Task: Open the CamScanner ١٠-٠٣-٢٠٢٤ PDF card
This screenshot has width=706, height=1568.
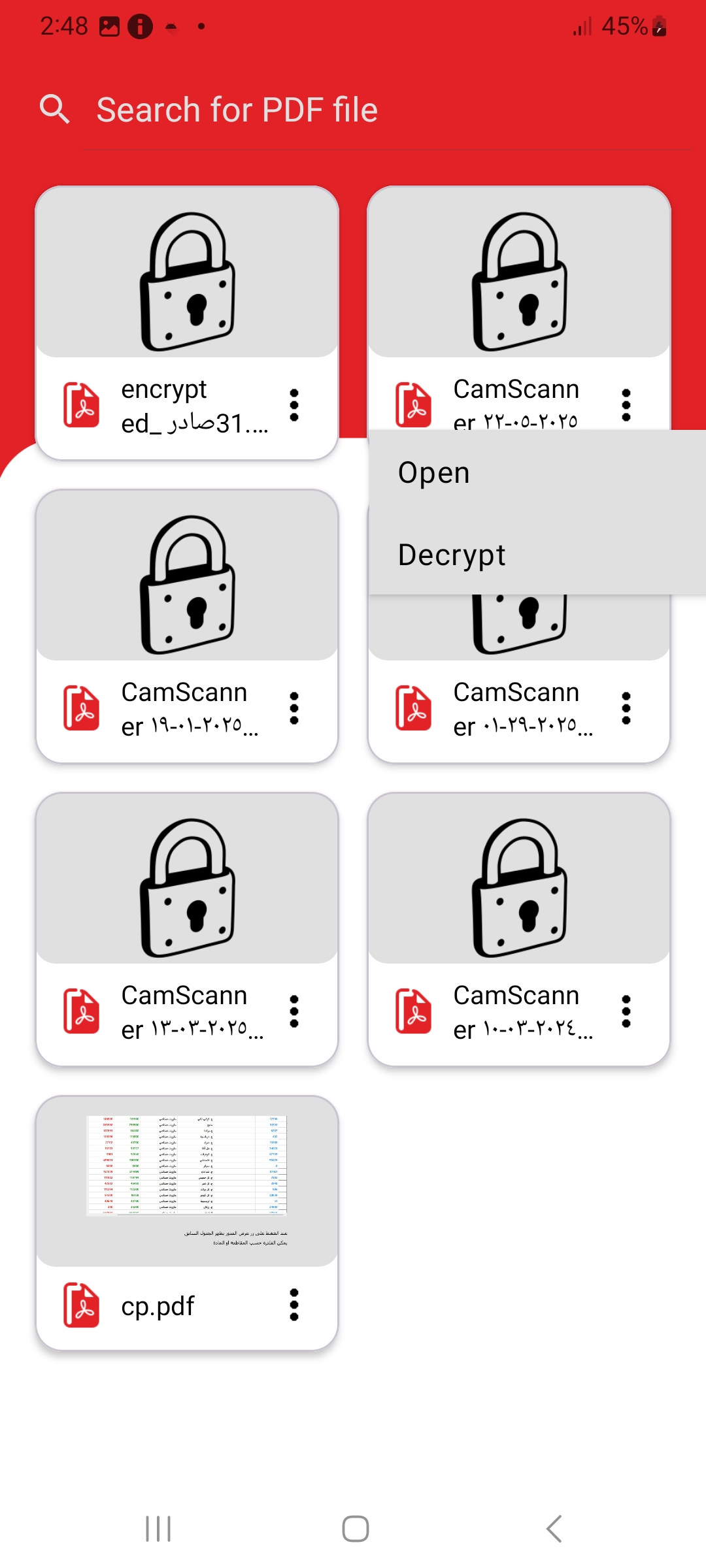Action: [519, 887]
